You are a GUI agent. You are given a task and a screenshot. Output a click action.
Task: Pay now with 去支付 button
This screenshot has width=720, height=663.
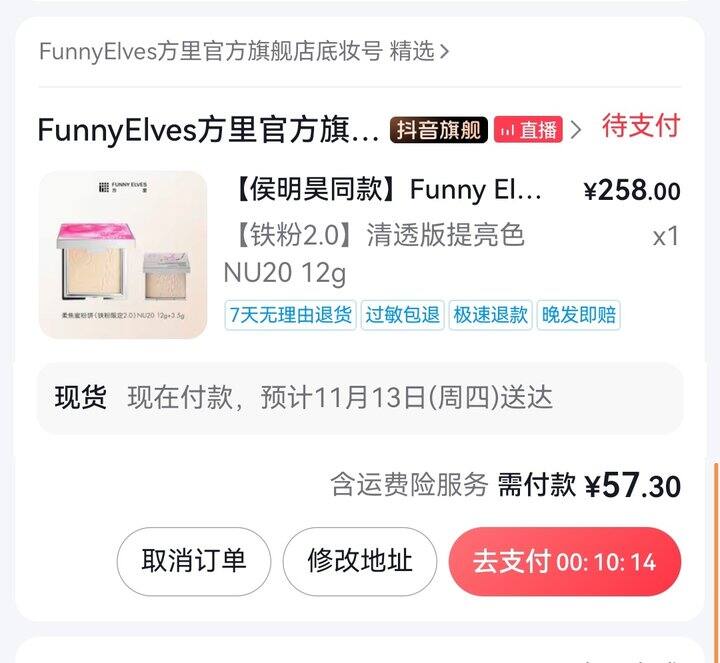point(564,561)
